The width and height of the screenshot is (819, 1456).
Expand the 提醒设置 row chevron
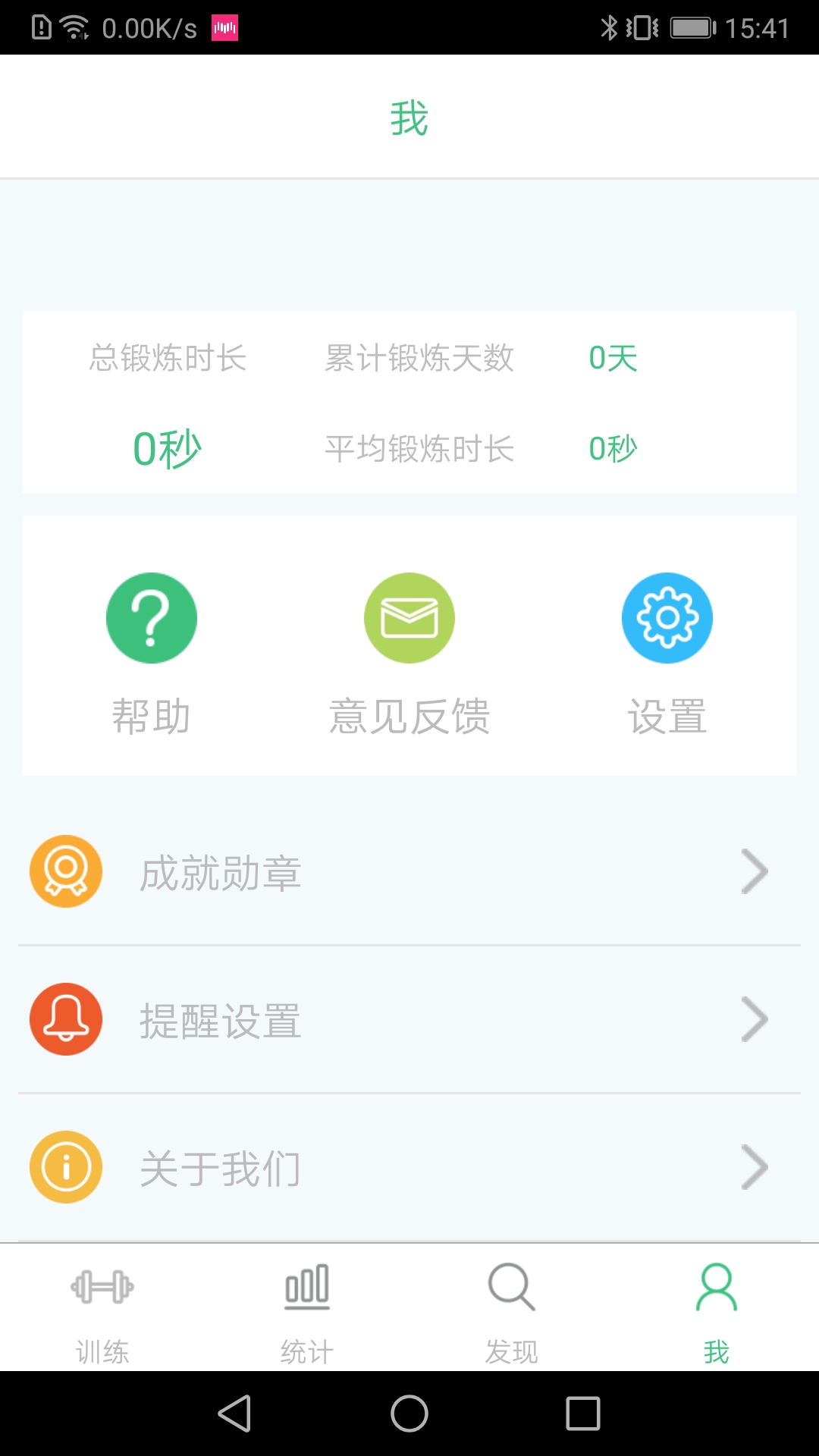pos(755,1018)
